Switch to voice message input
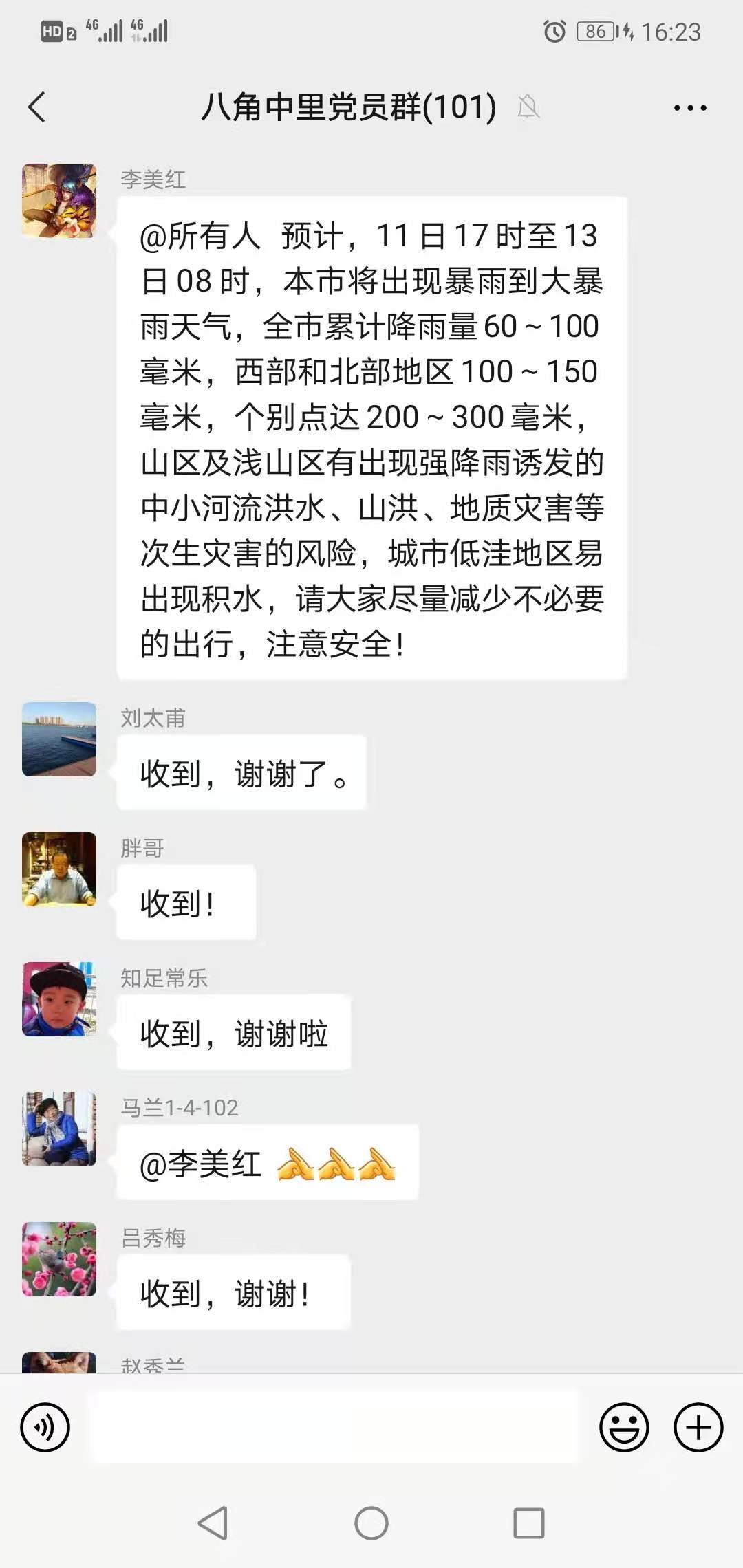 [x=45, y=1428]
